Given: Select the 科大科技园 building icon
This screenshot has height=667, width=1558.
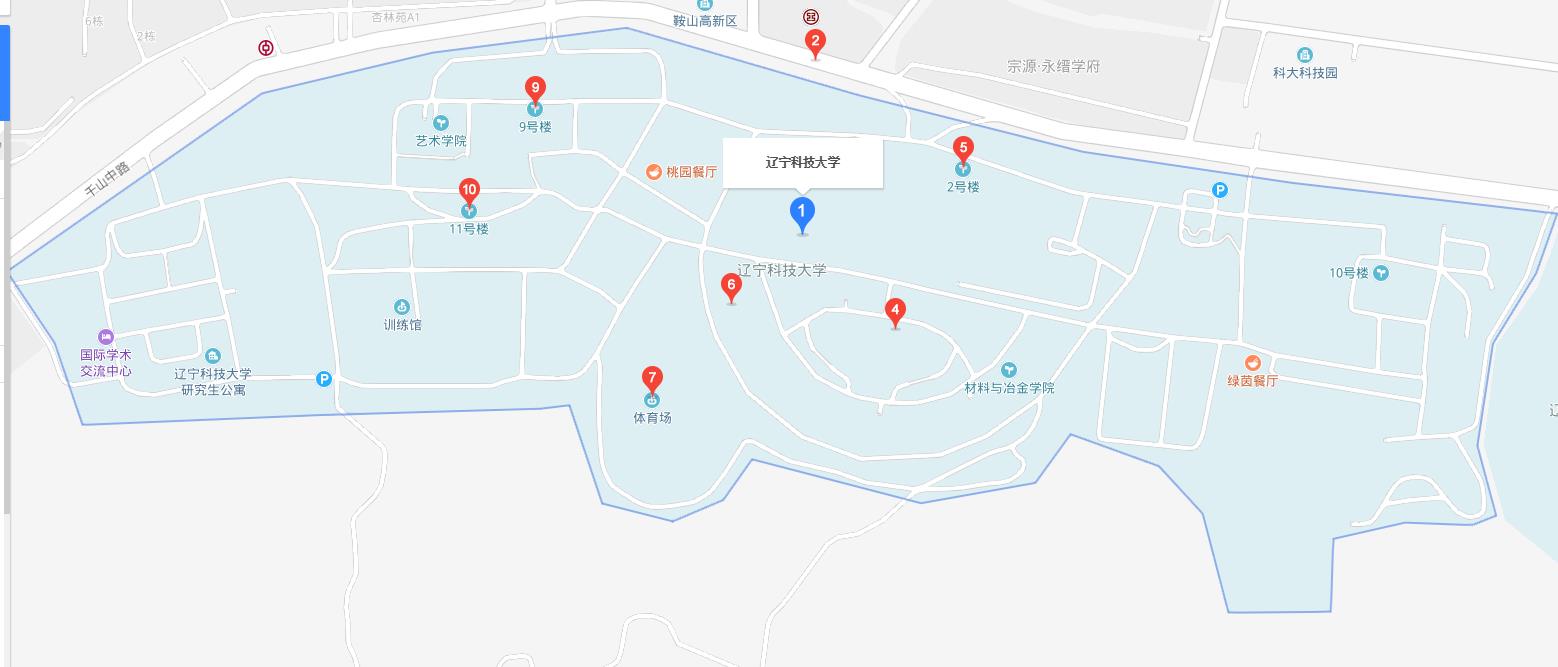Looking at the screenshot, I should (1304, 55).
